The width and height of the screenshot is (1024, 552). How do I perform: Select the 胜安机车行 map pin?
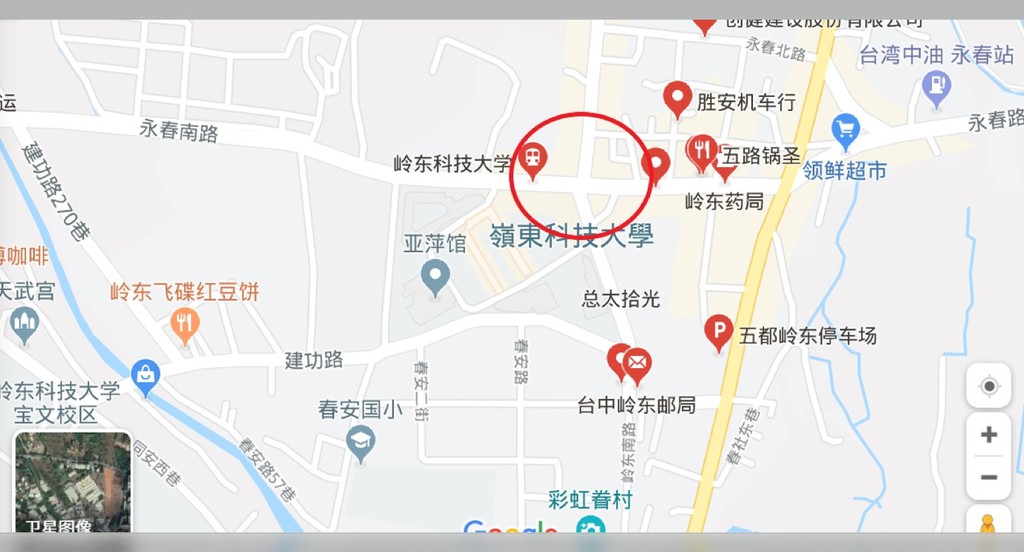coord(678,98)
